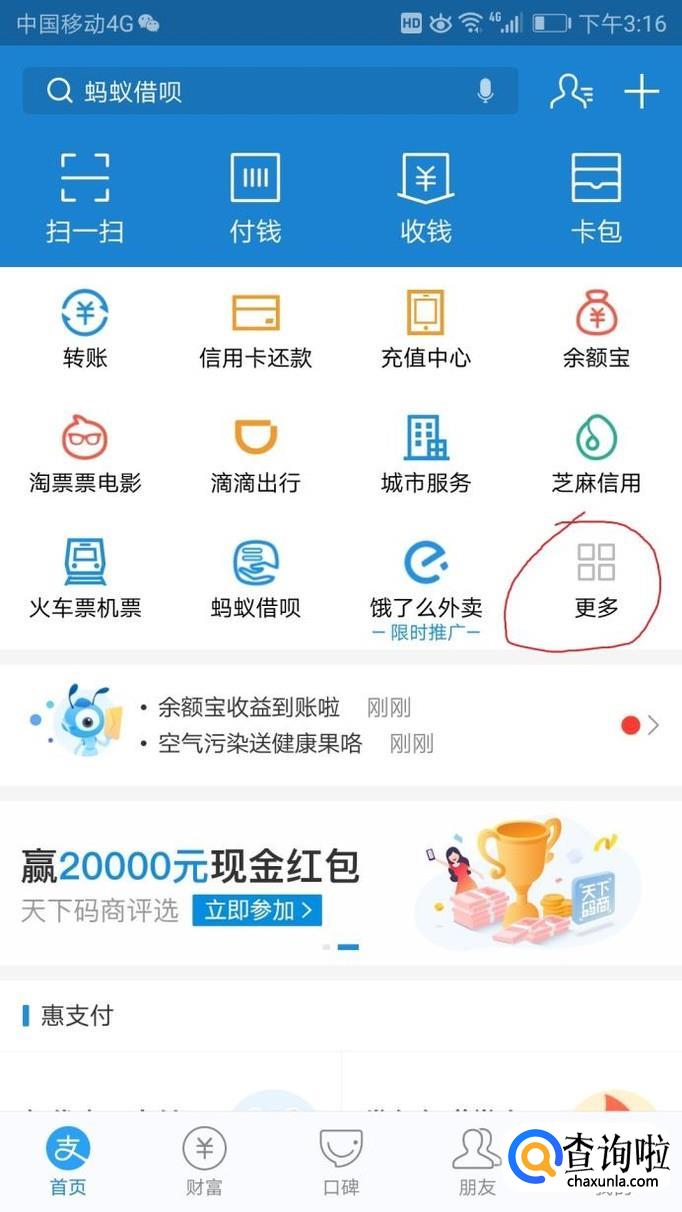Open 收钱 to receive money
Viewport: 682px width, 1212px height.
pos(426,198)
